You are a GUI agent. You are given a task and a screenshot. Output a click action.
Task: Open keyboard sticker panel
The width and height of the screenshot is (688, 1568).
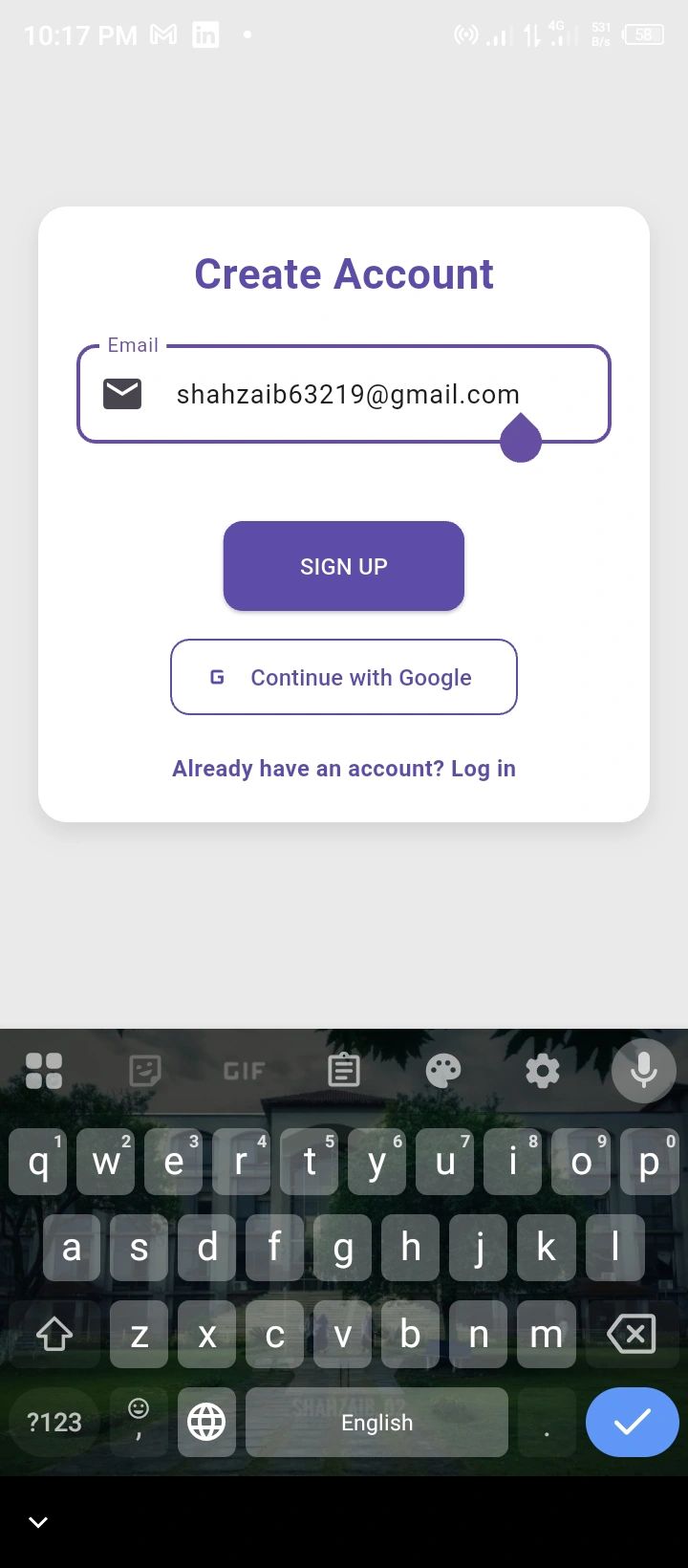pos(144,1071)
